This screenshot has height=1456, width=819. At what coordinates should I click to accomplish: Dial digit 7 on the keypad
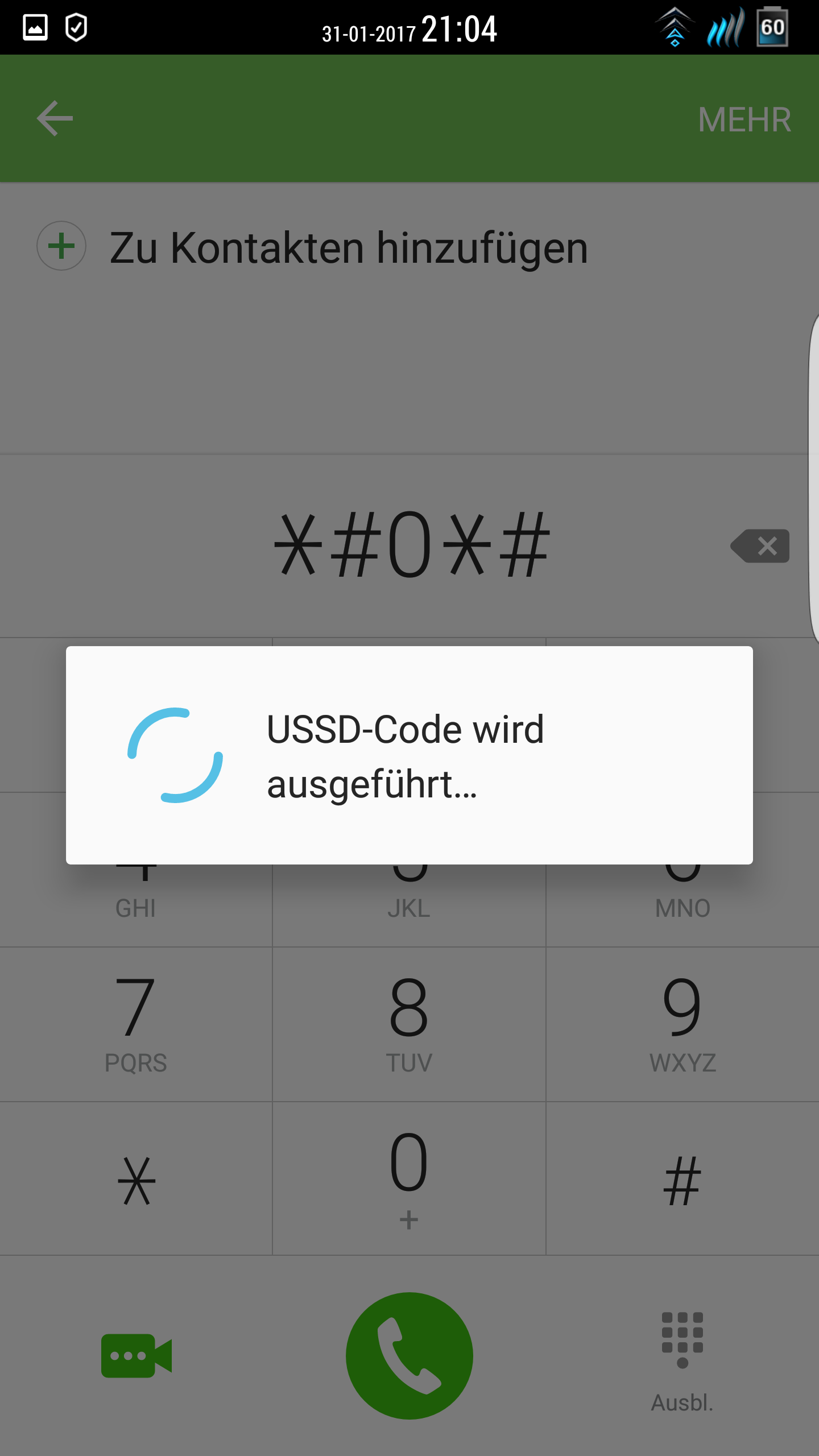pos(136,1024)
